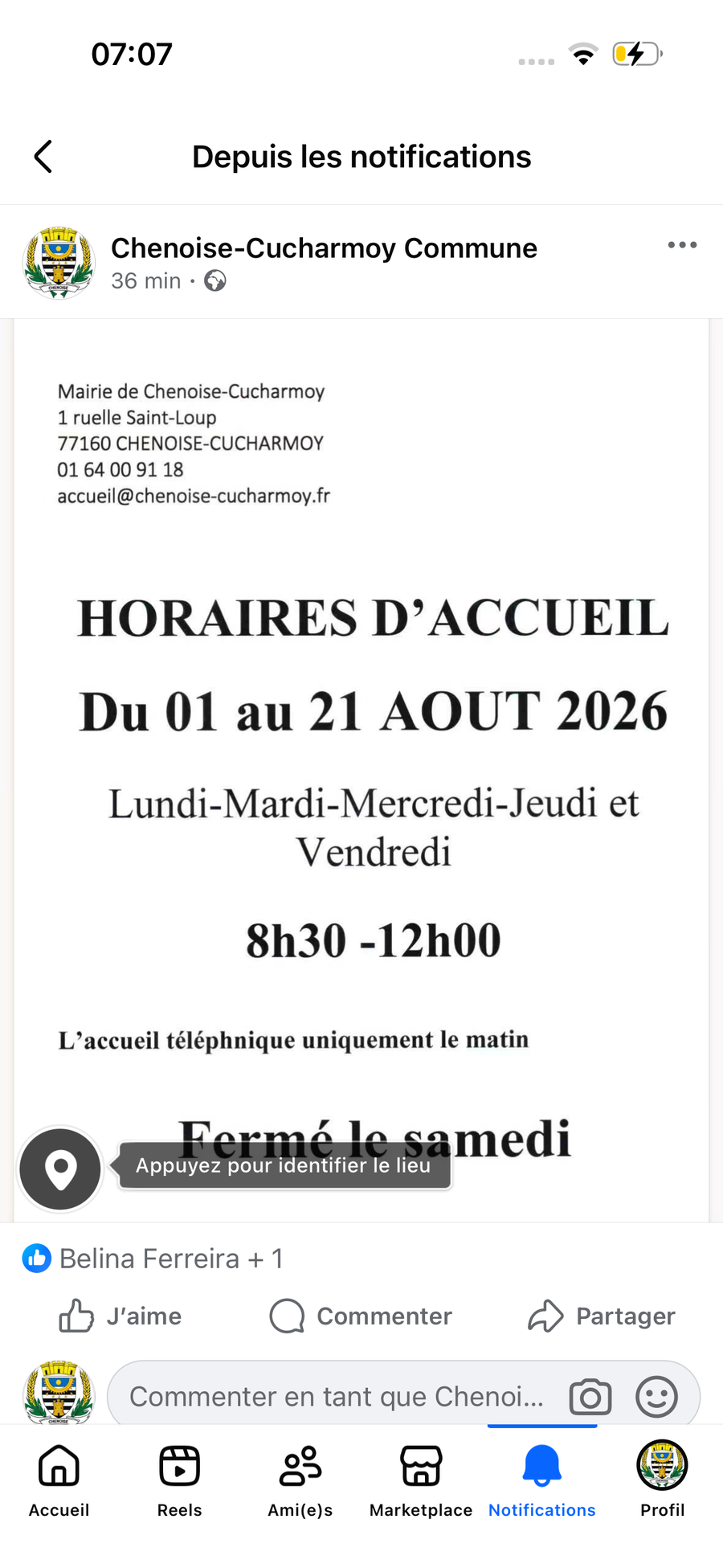Screen dimensions: 723x1568
Task: Go back using the top-left arrow
Action: pos(43,157)
